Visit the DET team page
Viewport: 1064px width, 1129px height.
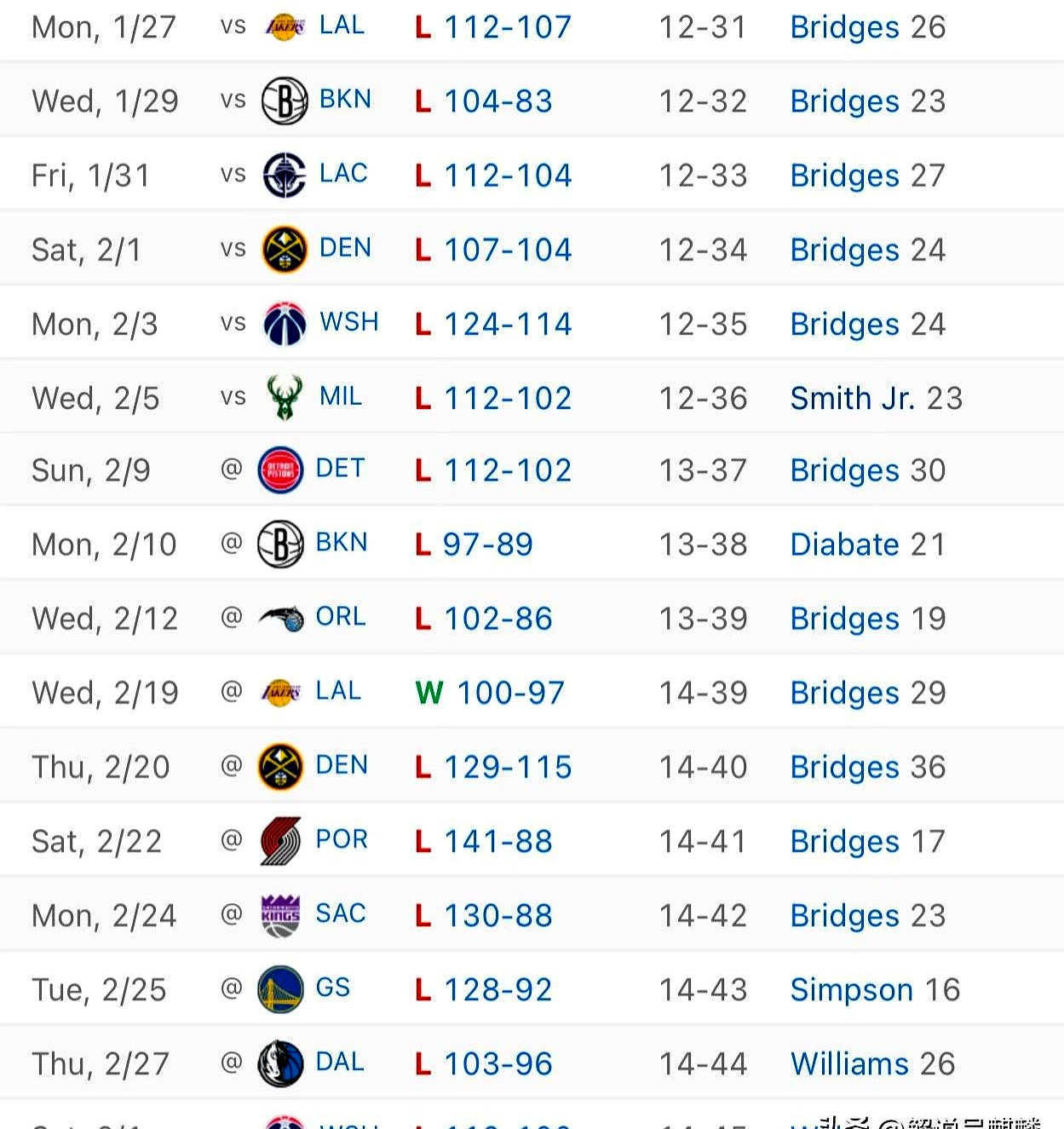tap(340, 469)
